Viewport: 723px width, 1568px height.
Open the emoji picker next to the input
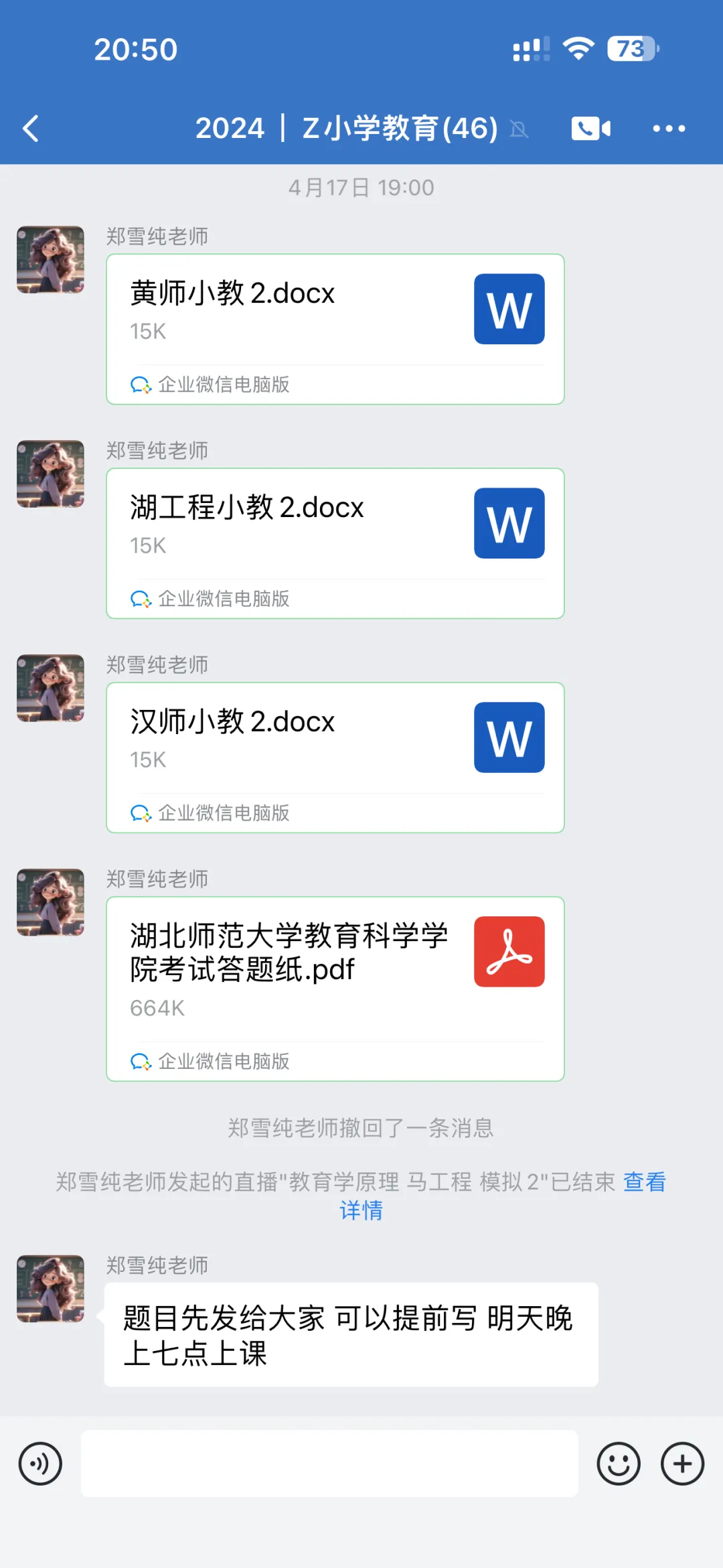618,1464
